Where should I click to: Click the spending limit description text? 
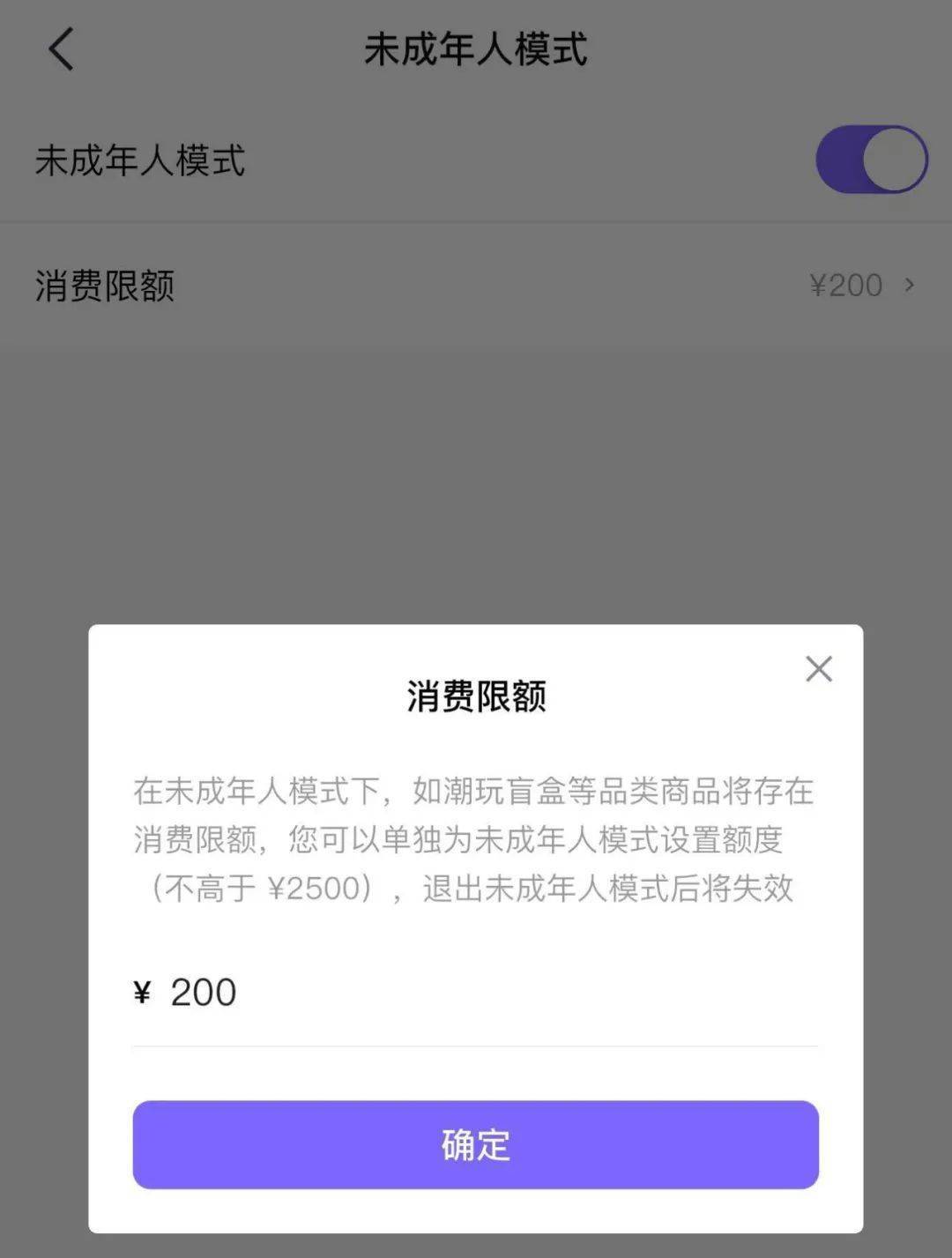click(x=475, y=839)
